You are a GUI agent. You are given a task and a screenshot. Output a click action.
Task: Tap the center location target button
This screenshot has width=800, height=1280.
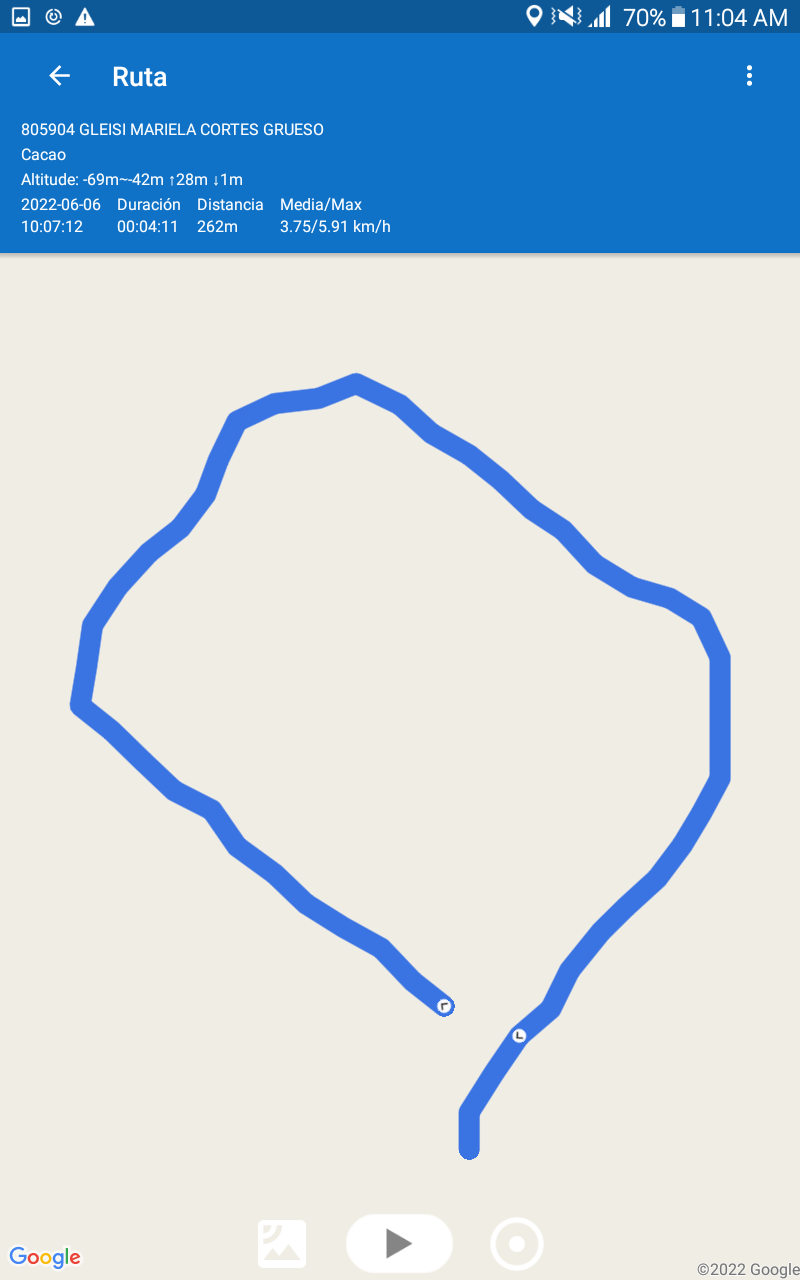coord(517,1244)
